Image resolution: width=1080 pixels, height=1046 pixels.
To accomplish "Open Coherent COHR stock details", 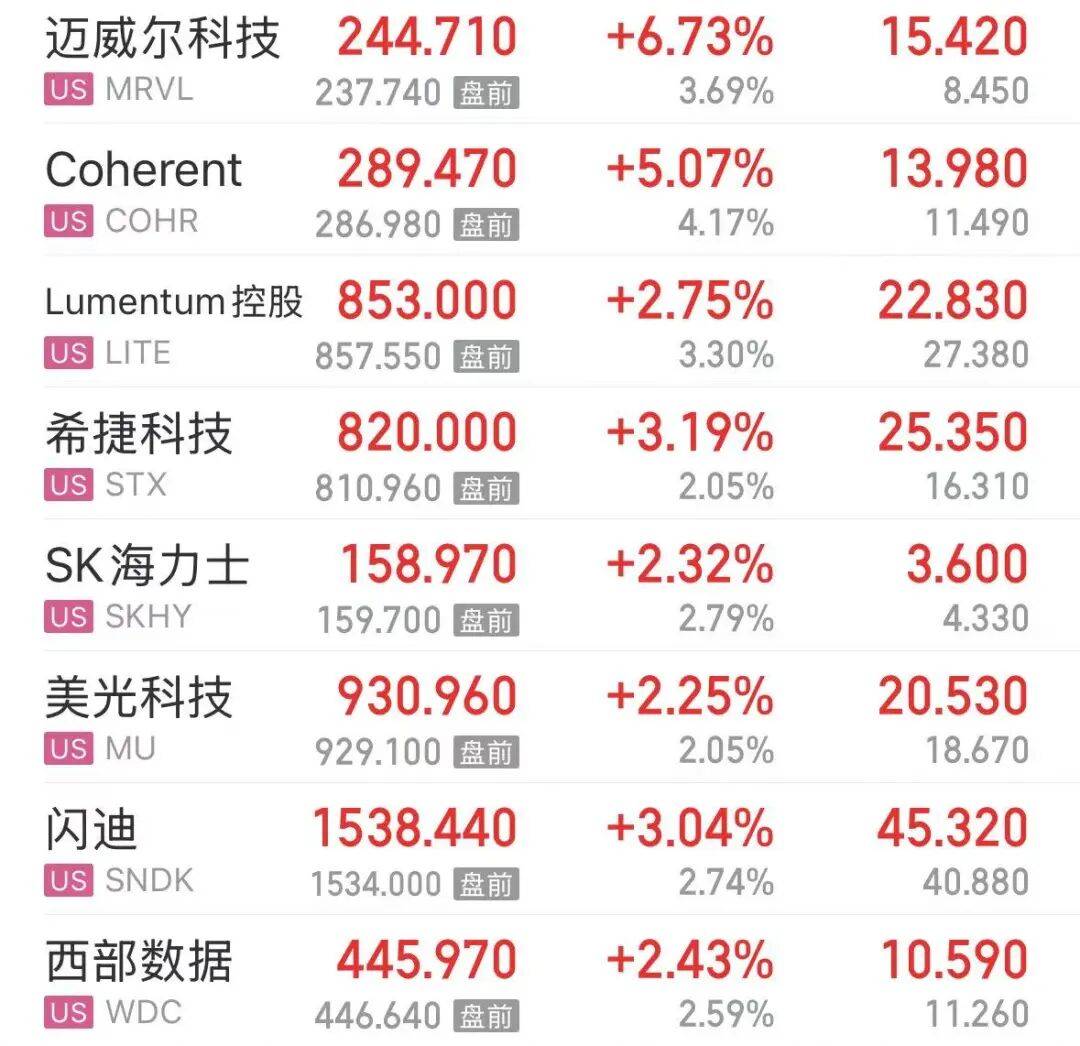I will click(540, 189).
